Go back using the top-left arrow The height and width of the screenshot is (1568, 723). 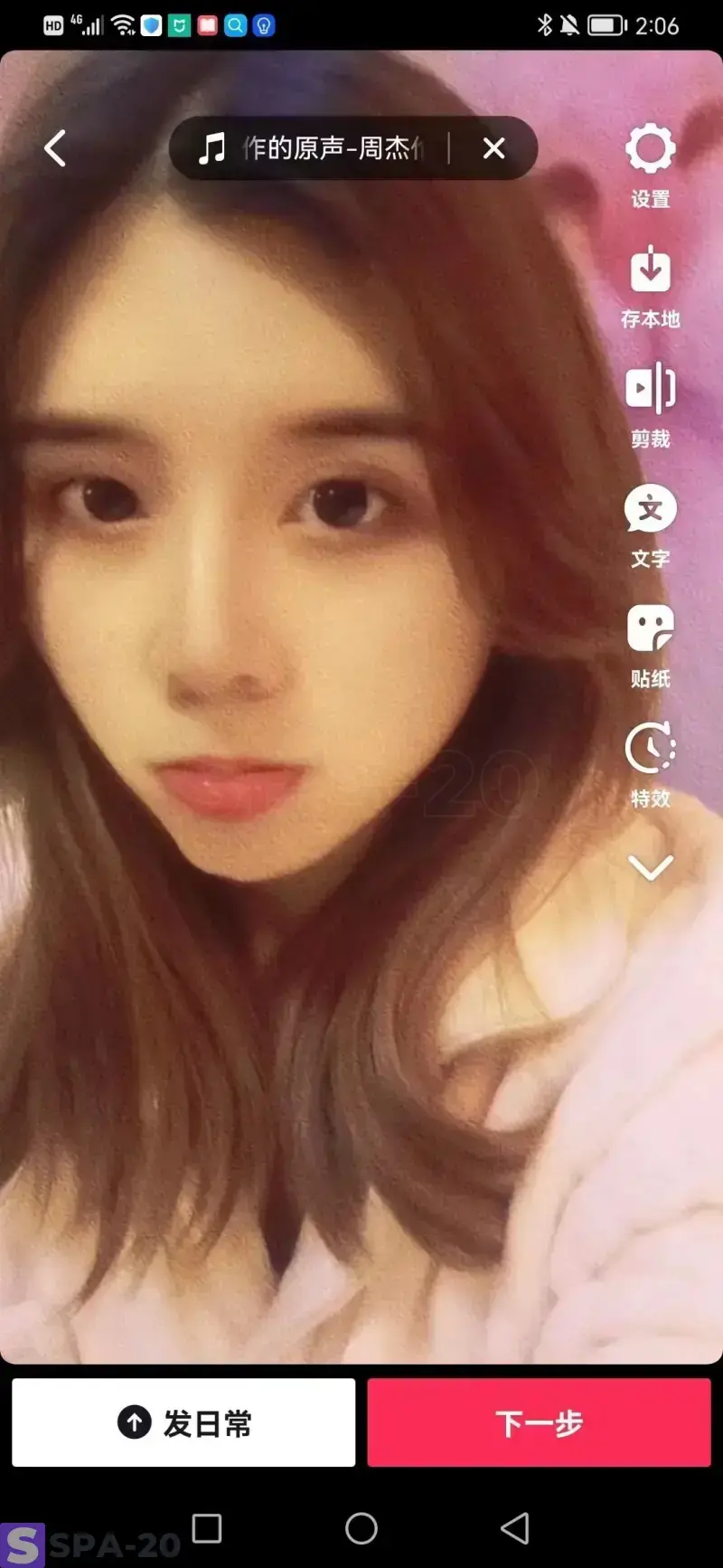click(56, 148)
